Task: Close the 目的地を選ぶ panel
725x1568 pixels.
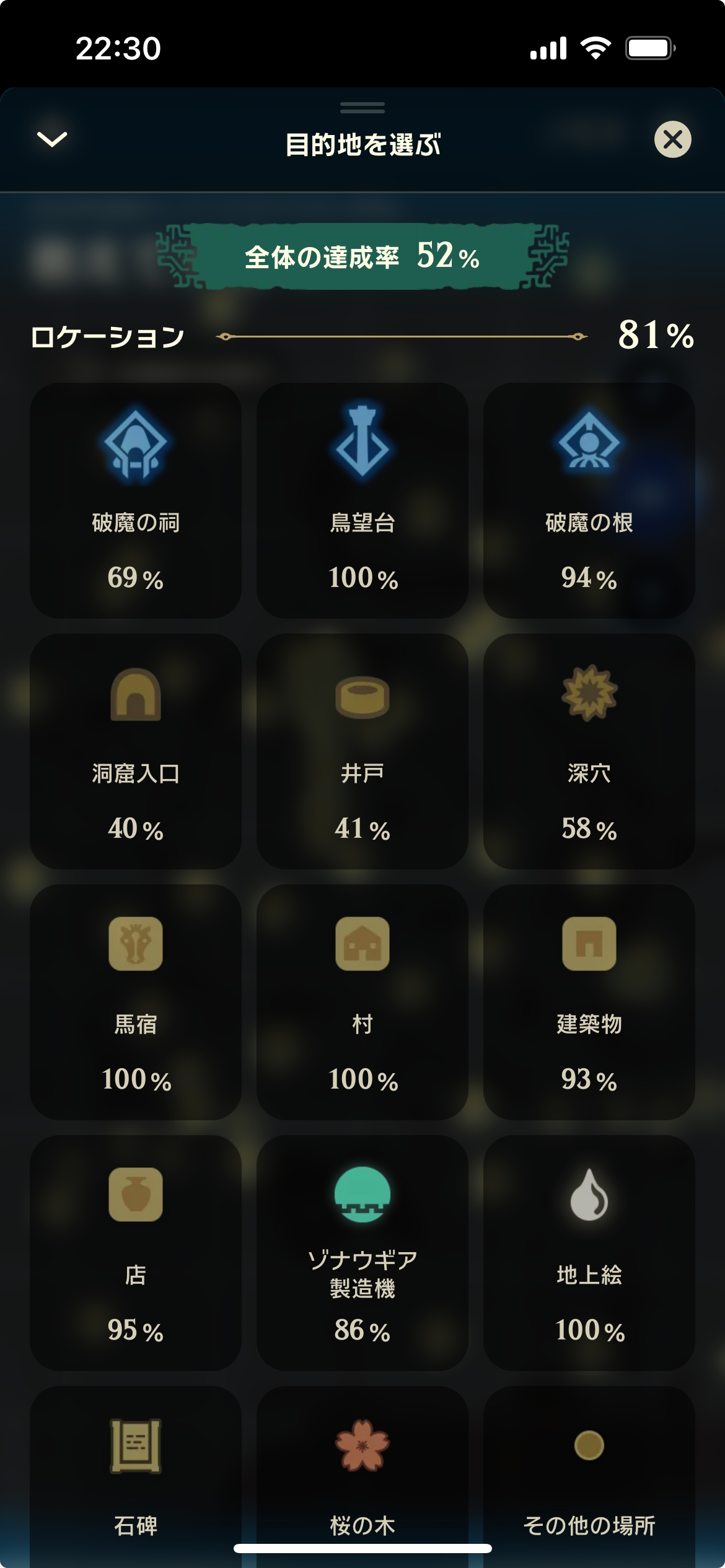Action: click(672, 139)
